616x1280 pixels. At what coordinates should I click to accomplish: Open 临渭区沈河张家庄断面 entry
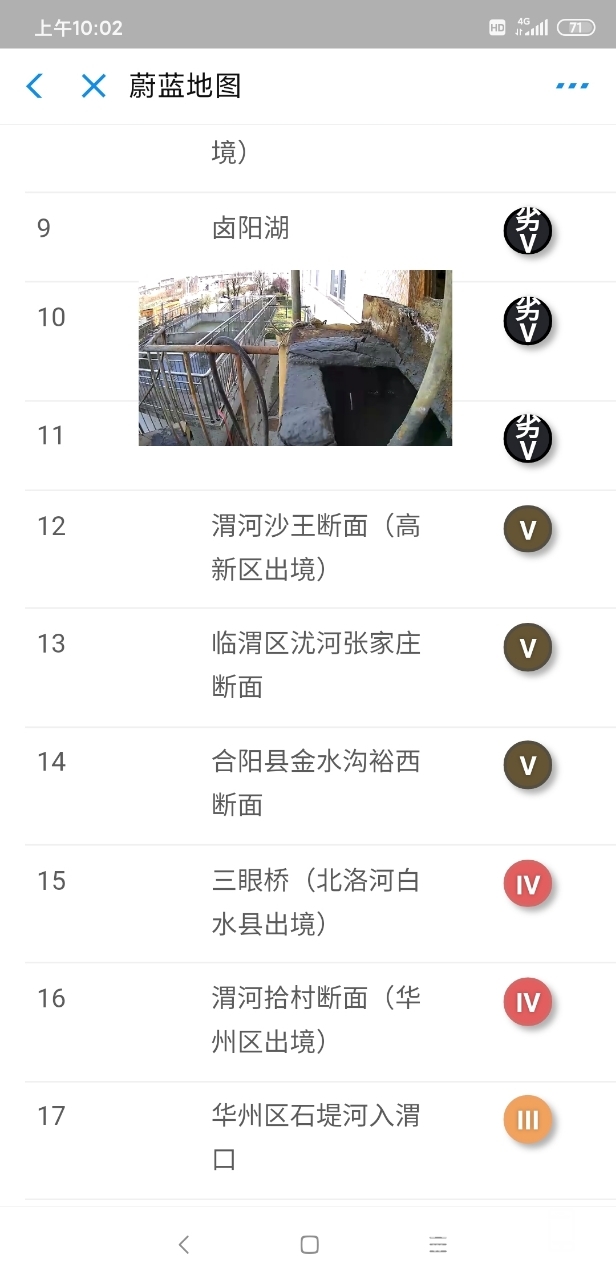pyautogui.click(x=315, y=665)
